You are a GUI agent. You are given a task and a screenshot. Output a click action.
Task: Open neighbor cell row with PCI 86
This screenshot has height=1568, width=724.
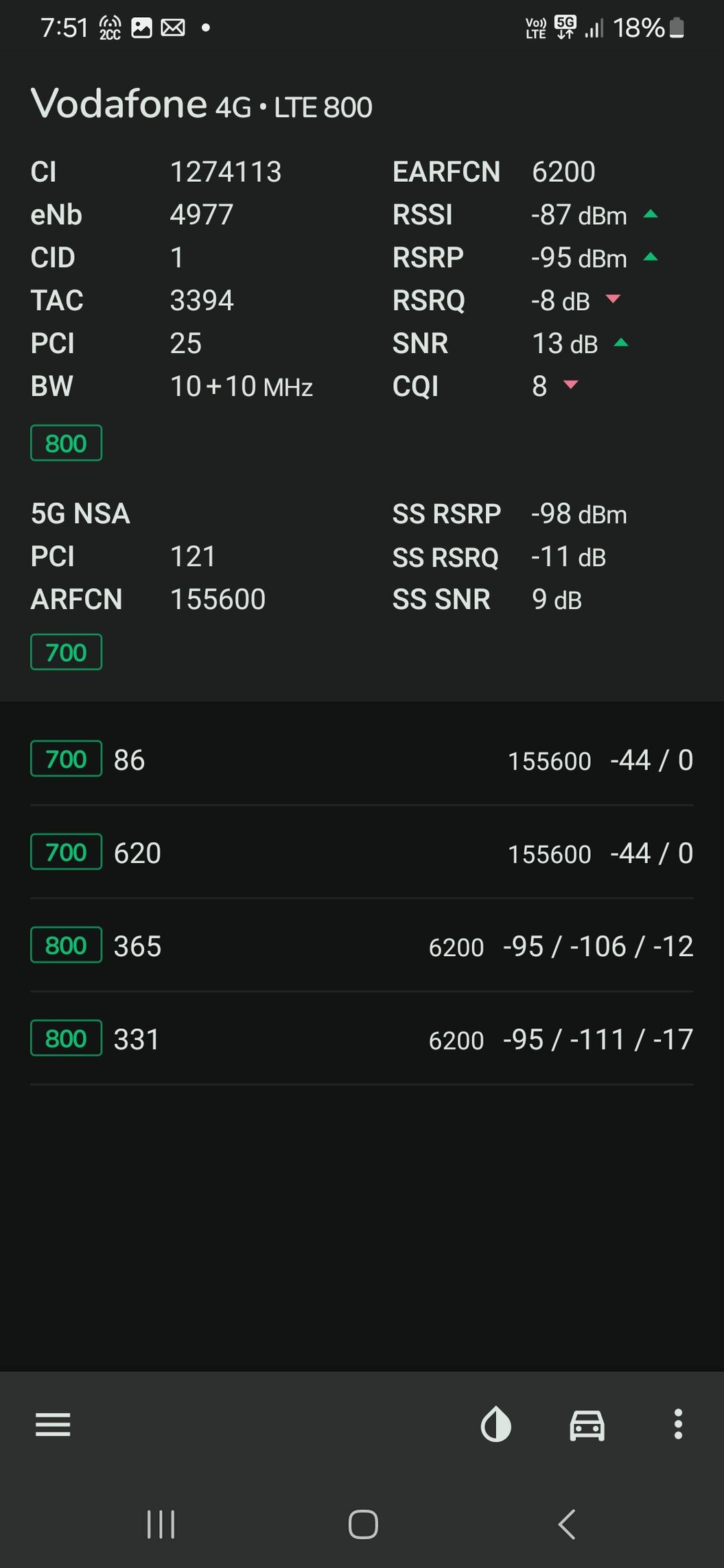point(362,760)
